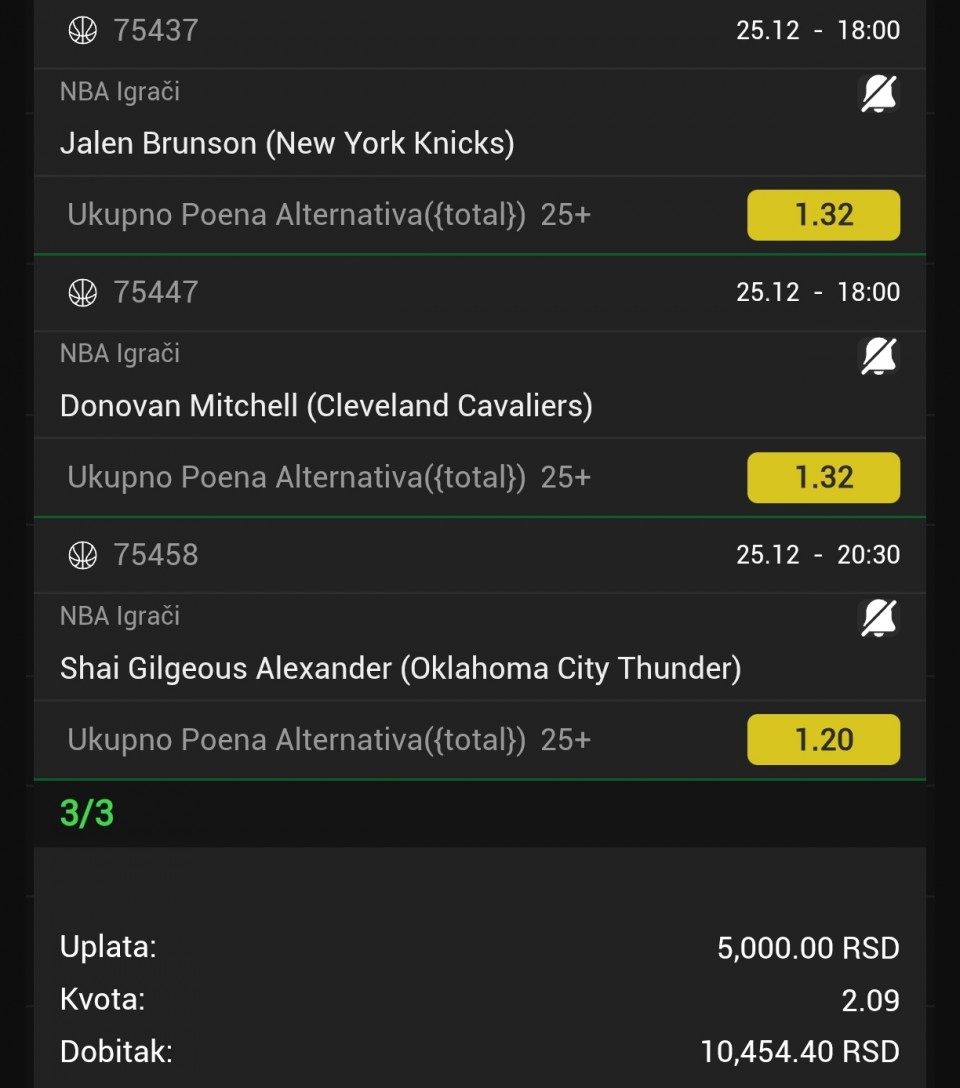
Task: Toggle notification bell for Jalen Brunson bet
Action: pos(879,94)
